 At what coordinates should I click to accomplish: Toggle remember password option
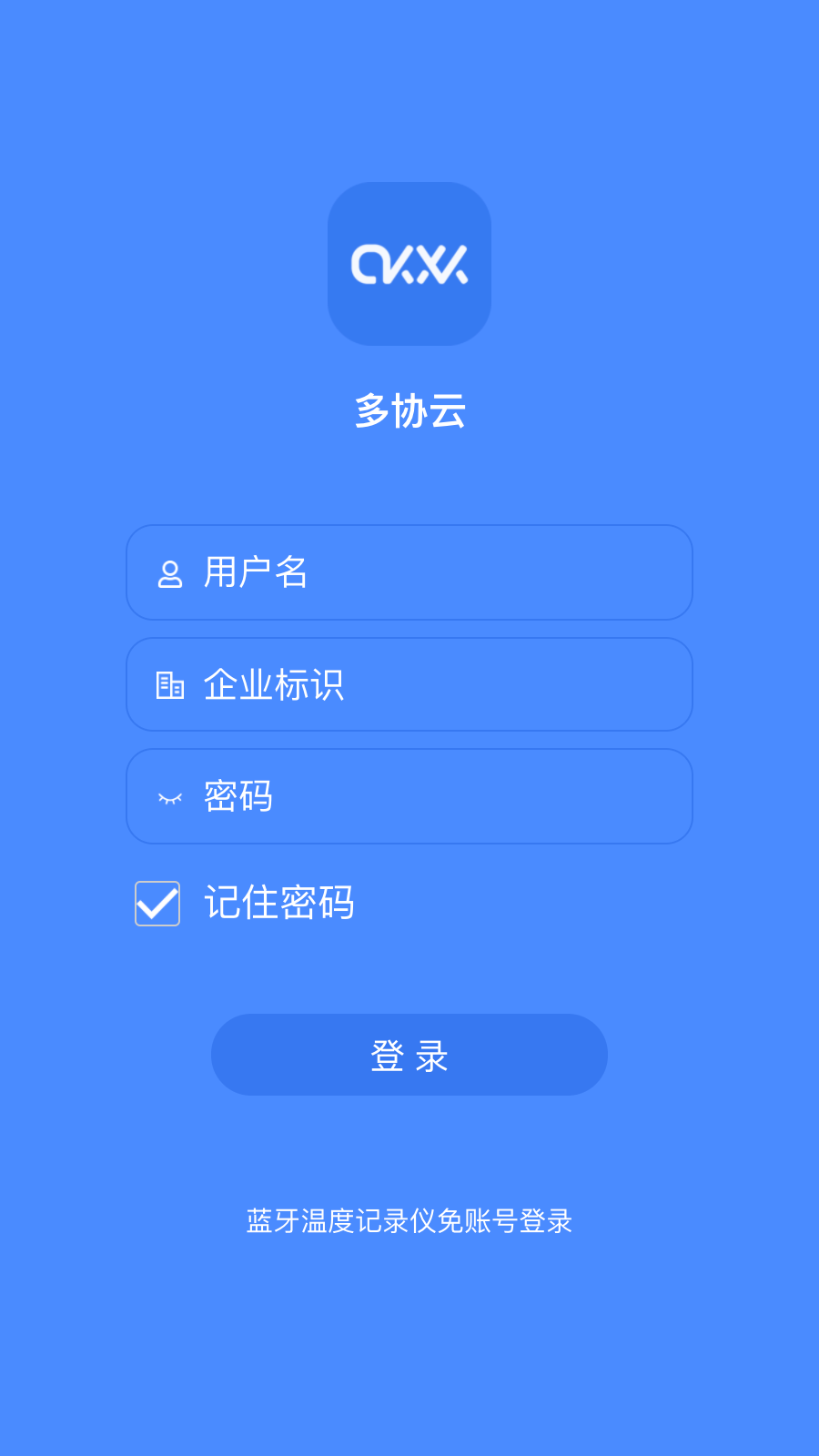[156, 903]
